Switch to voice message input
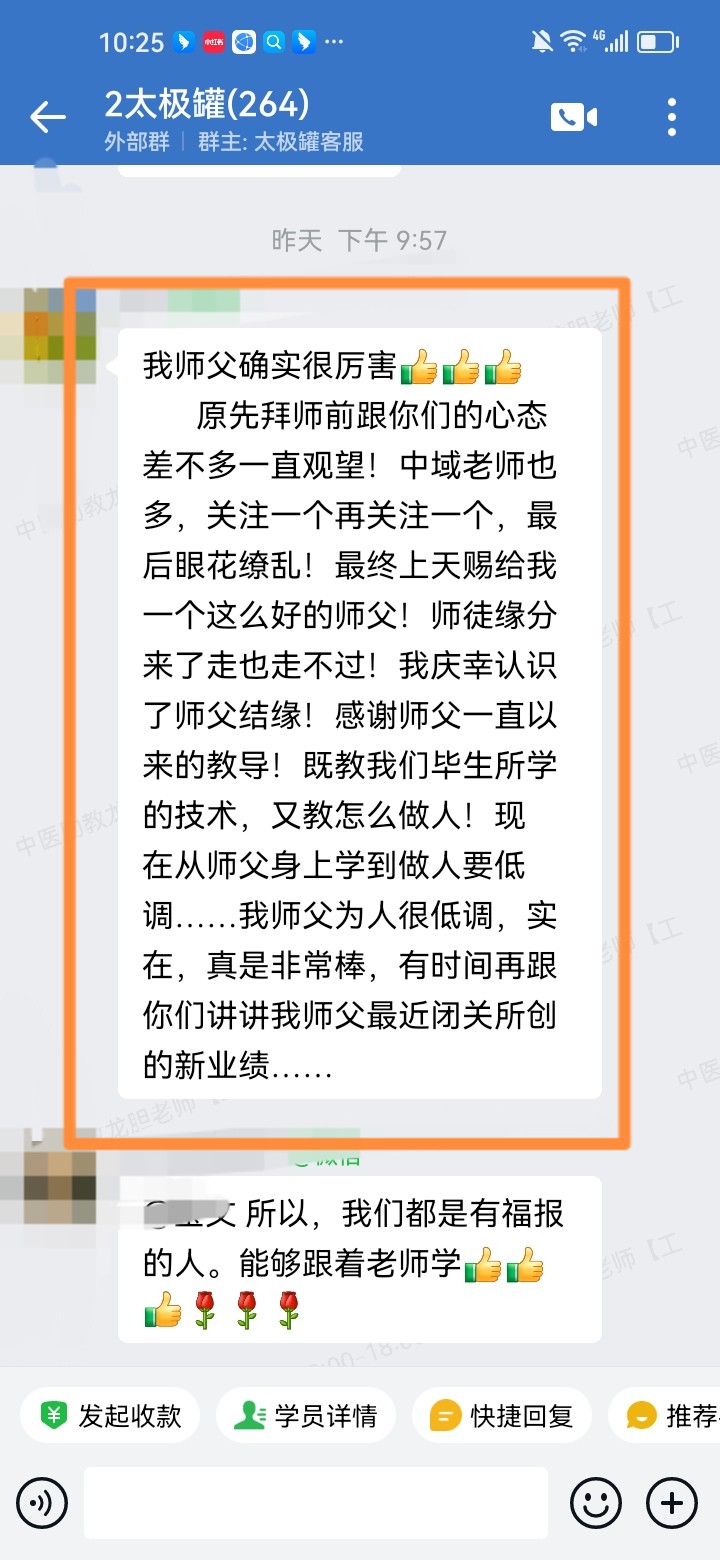The width and height of the screenshot is (720, 1560). (42, 1502)
